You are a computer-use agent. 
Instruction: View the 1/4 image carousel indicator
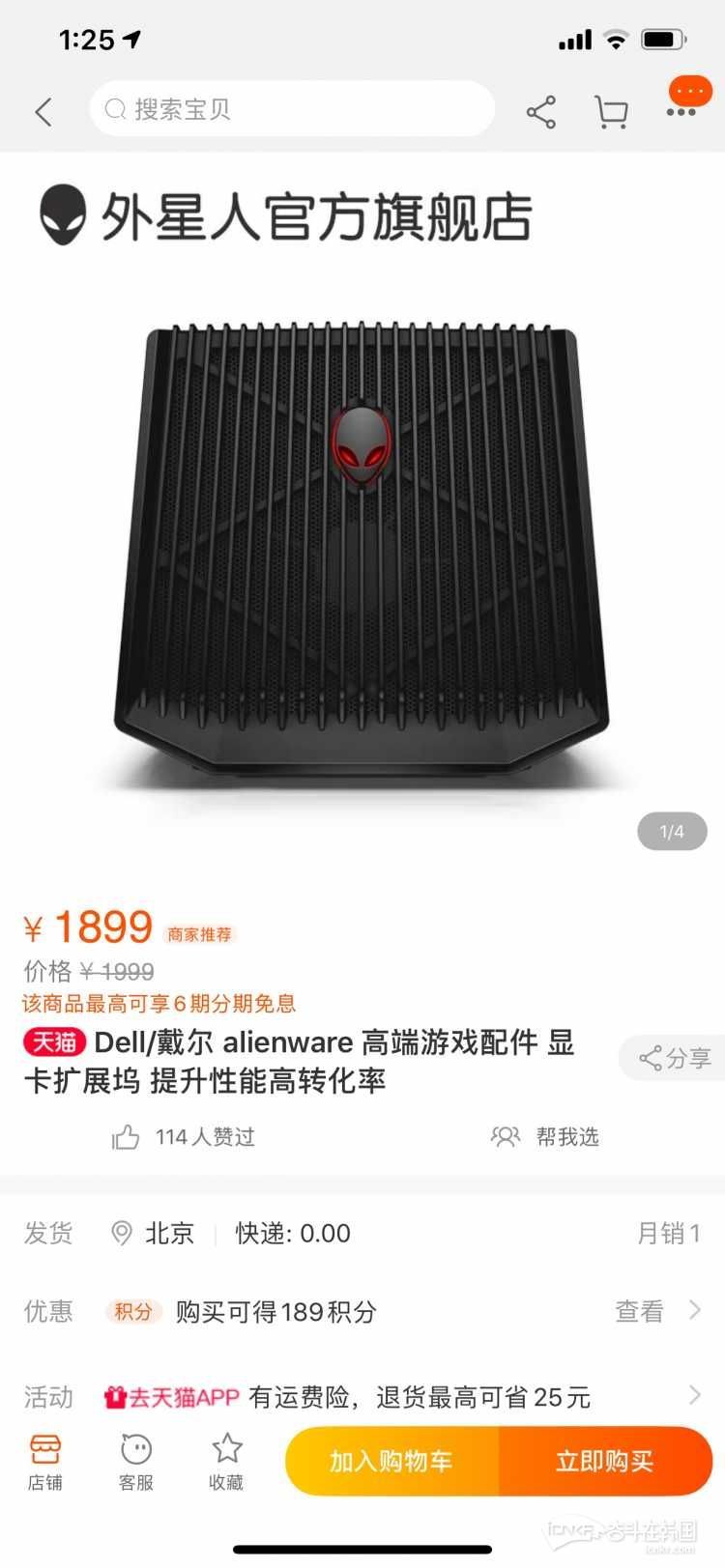pyautogui.click(x=671, y=831)
